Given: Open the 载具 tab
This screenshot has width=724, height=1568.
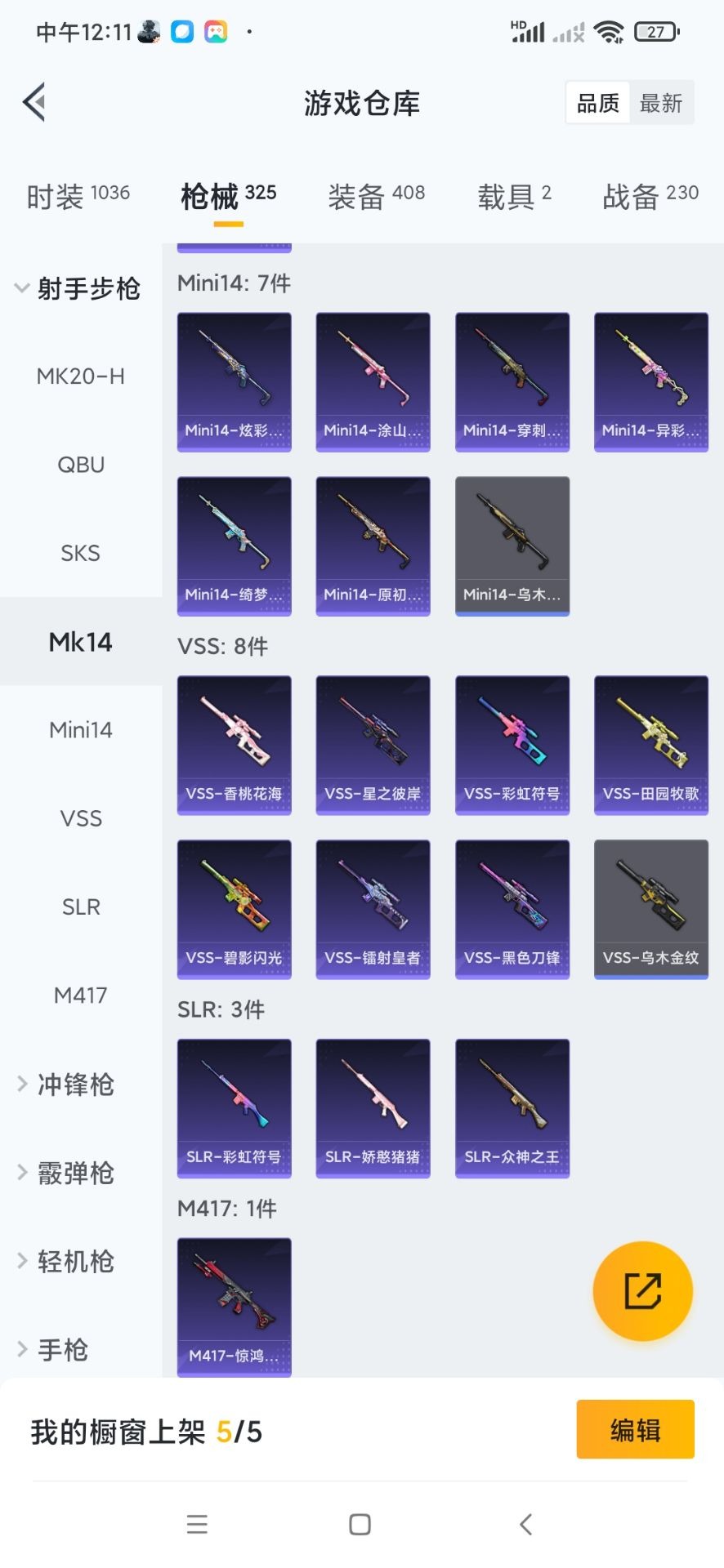Looking at the screenshot, I should coord(514,196).
